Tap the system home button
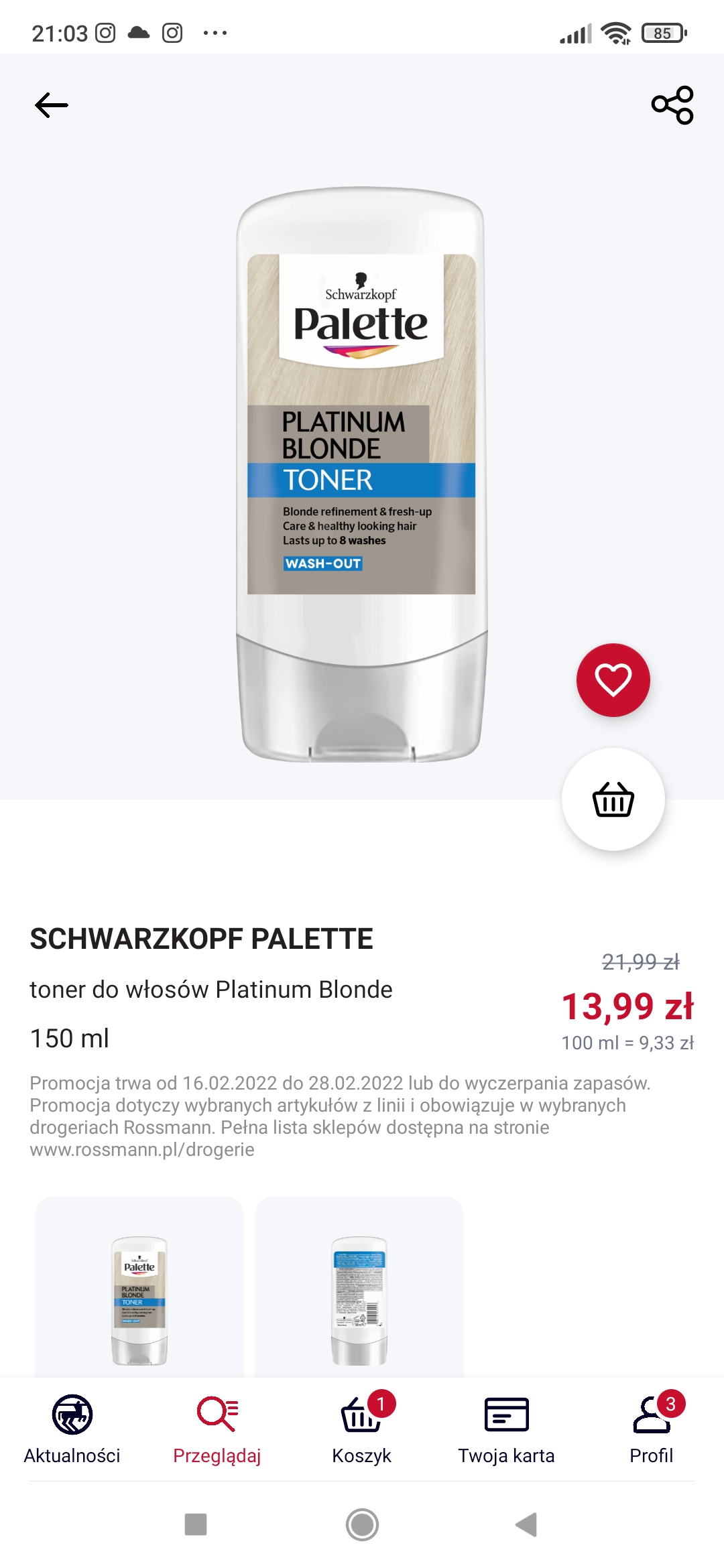Image resolution: width=724 pixels, height=1568 pixels. 362,1524
